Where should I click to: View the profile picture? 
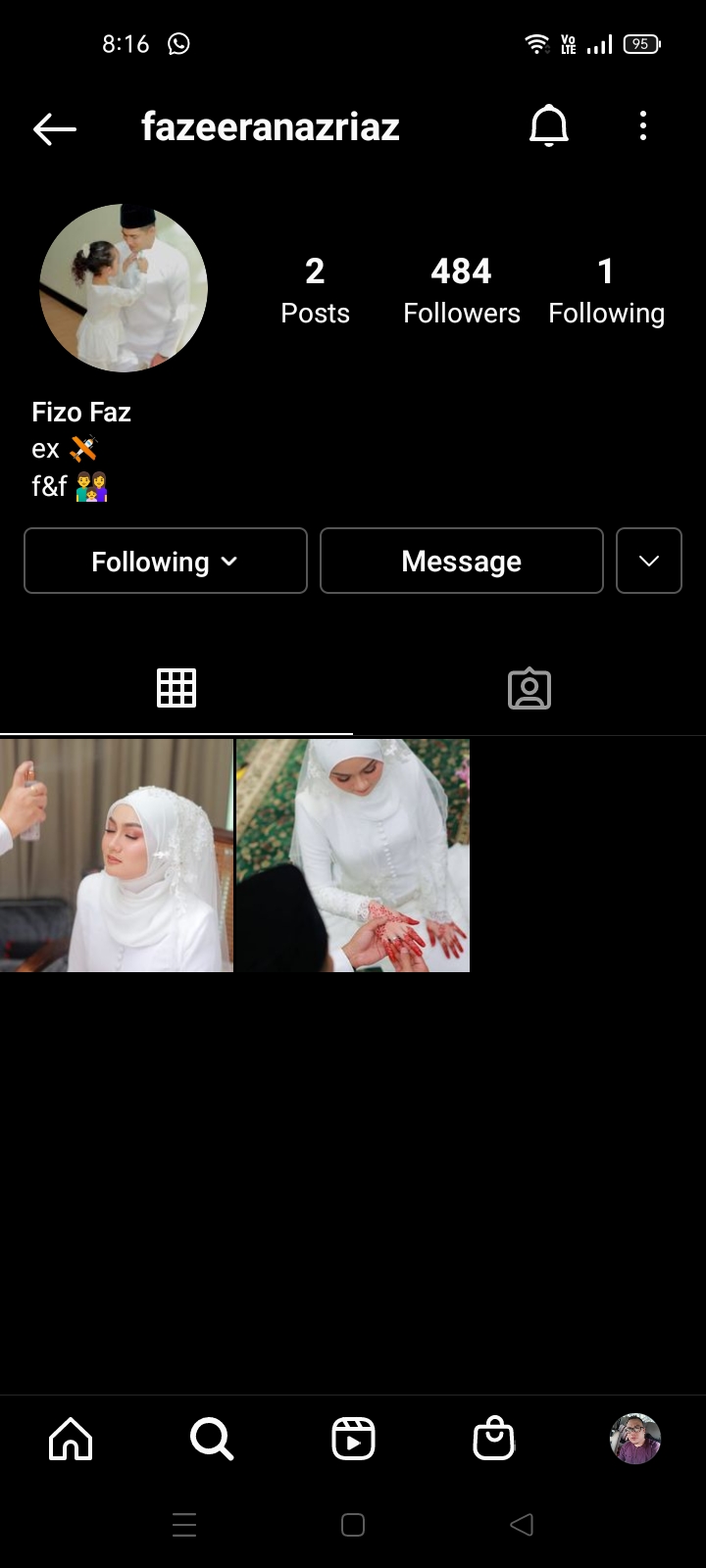(124, 288)
